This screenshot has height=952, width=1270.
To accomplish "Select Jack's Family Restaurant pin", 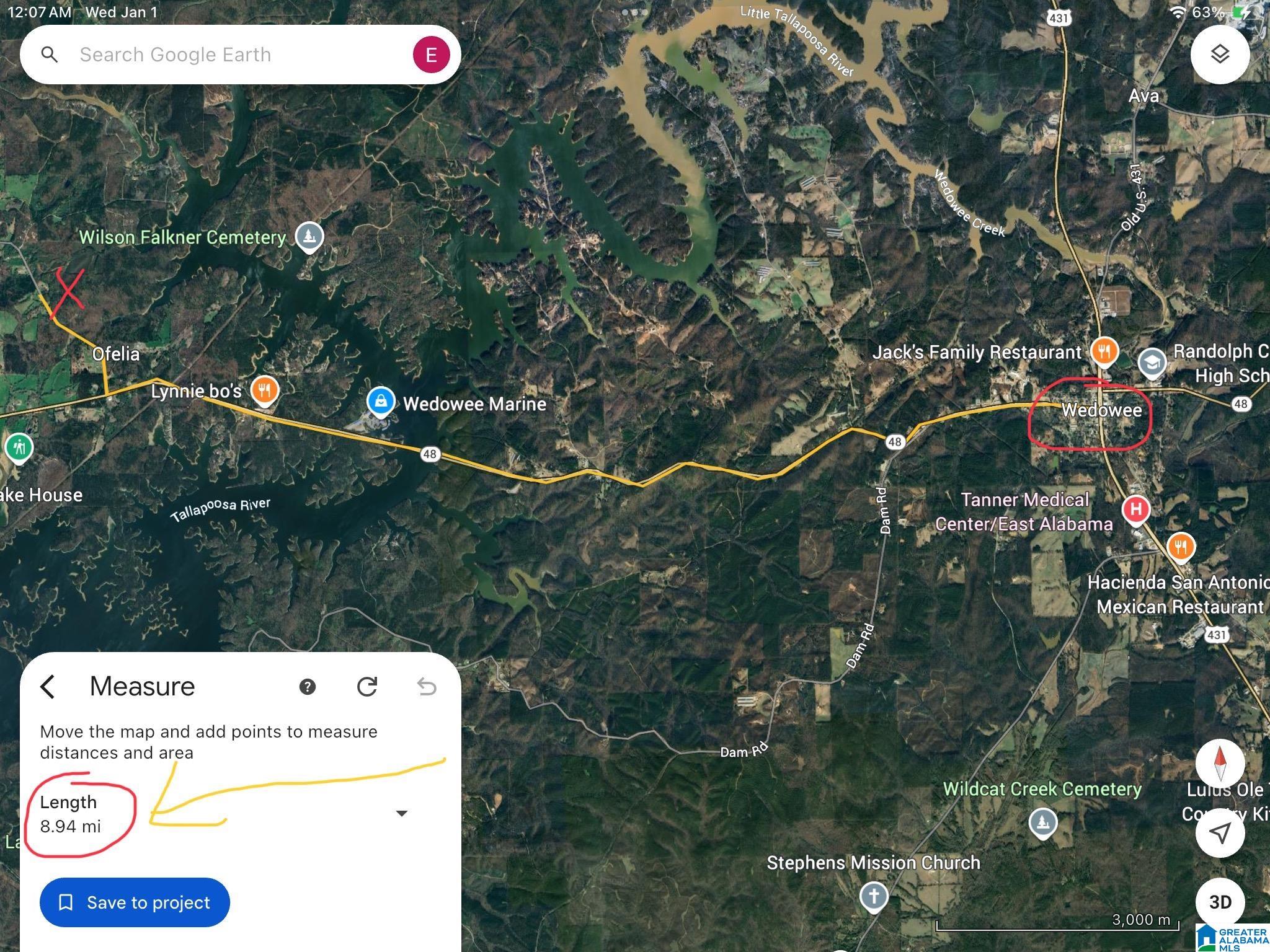I will pos(1104,351).
